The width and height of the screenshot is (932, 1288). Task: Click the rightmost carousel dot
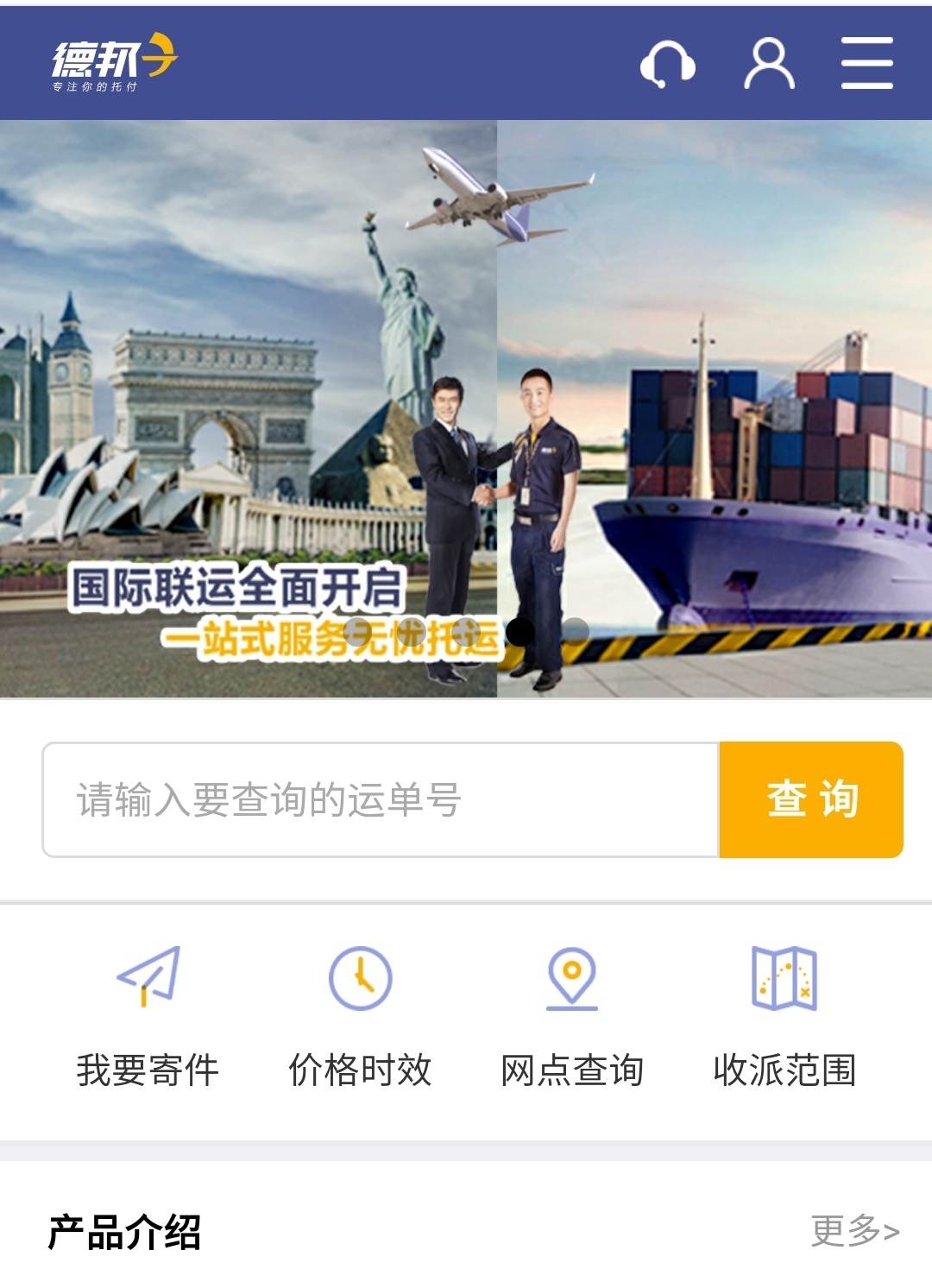point(574,632)
